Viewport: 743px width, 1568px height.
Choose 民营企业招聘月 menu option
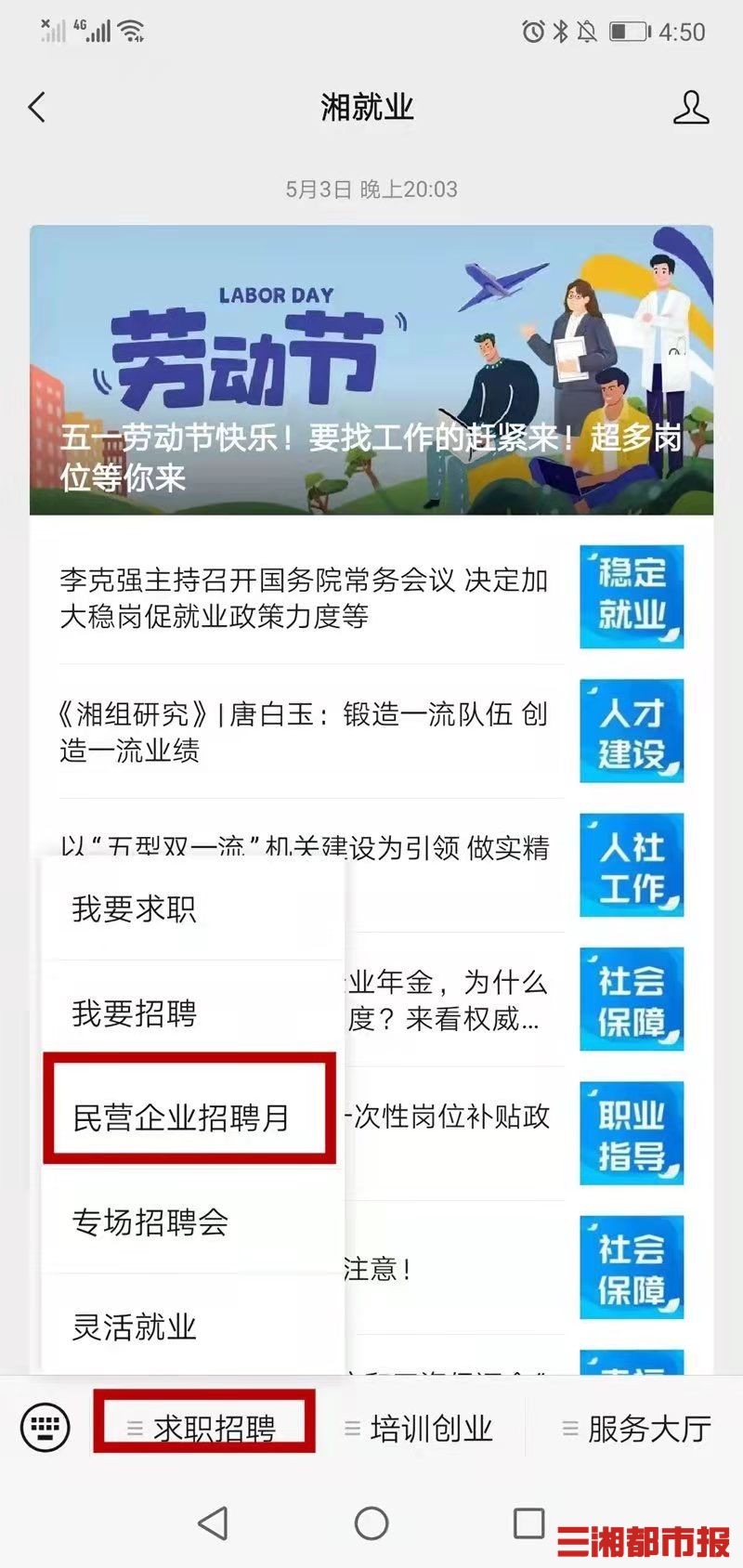189,1117
